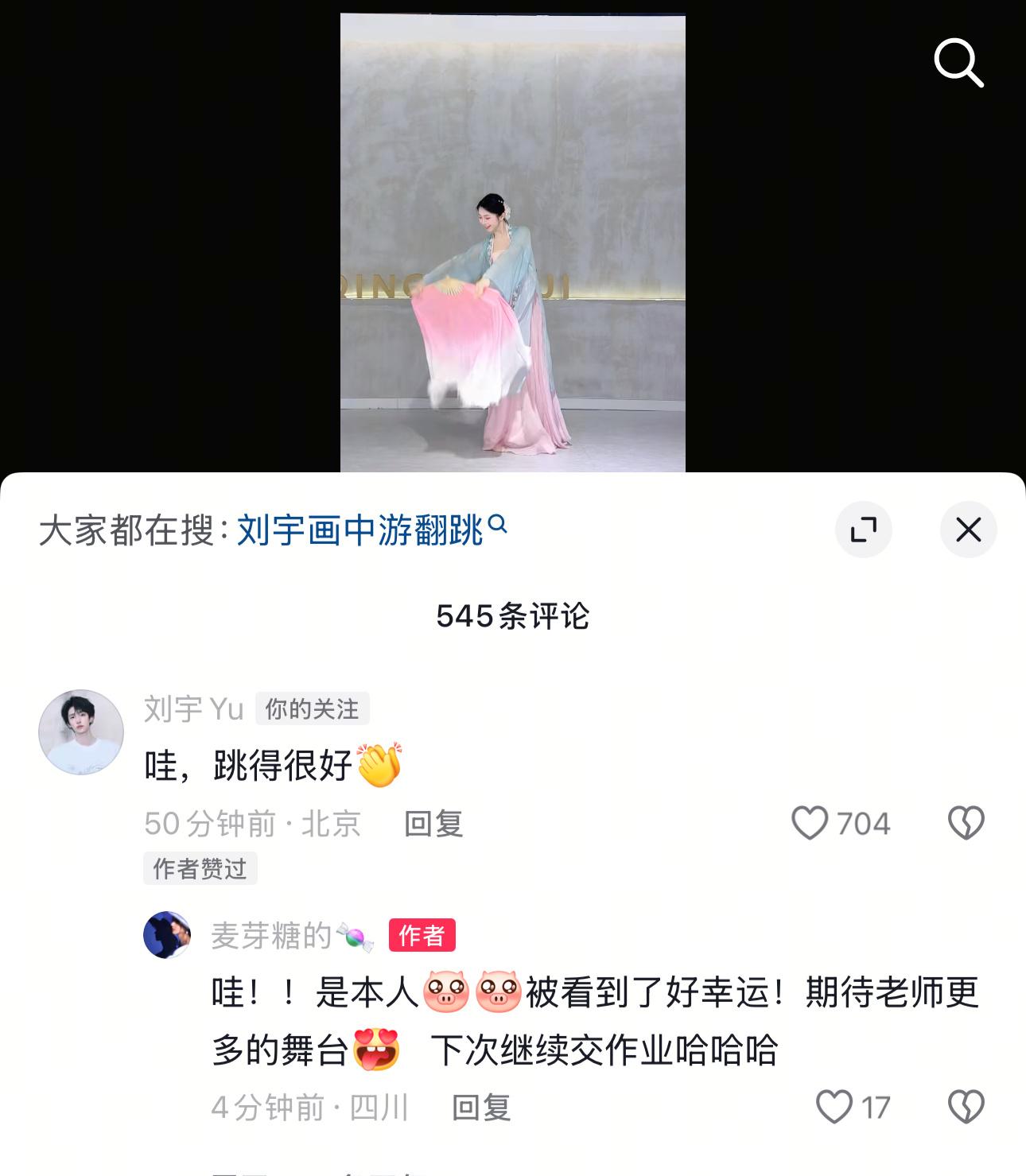Dislike the author 麦芽糖的 reply
This screenshot has width=1026, height=1176.
[x=966, y=1107]
